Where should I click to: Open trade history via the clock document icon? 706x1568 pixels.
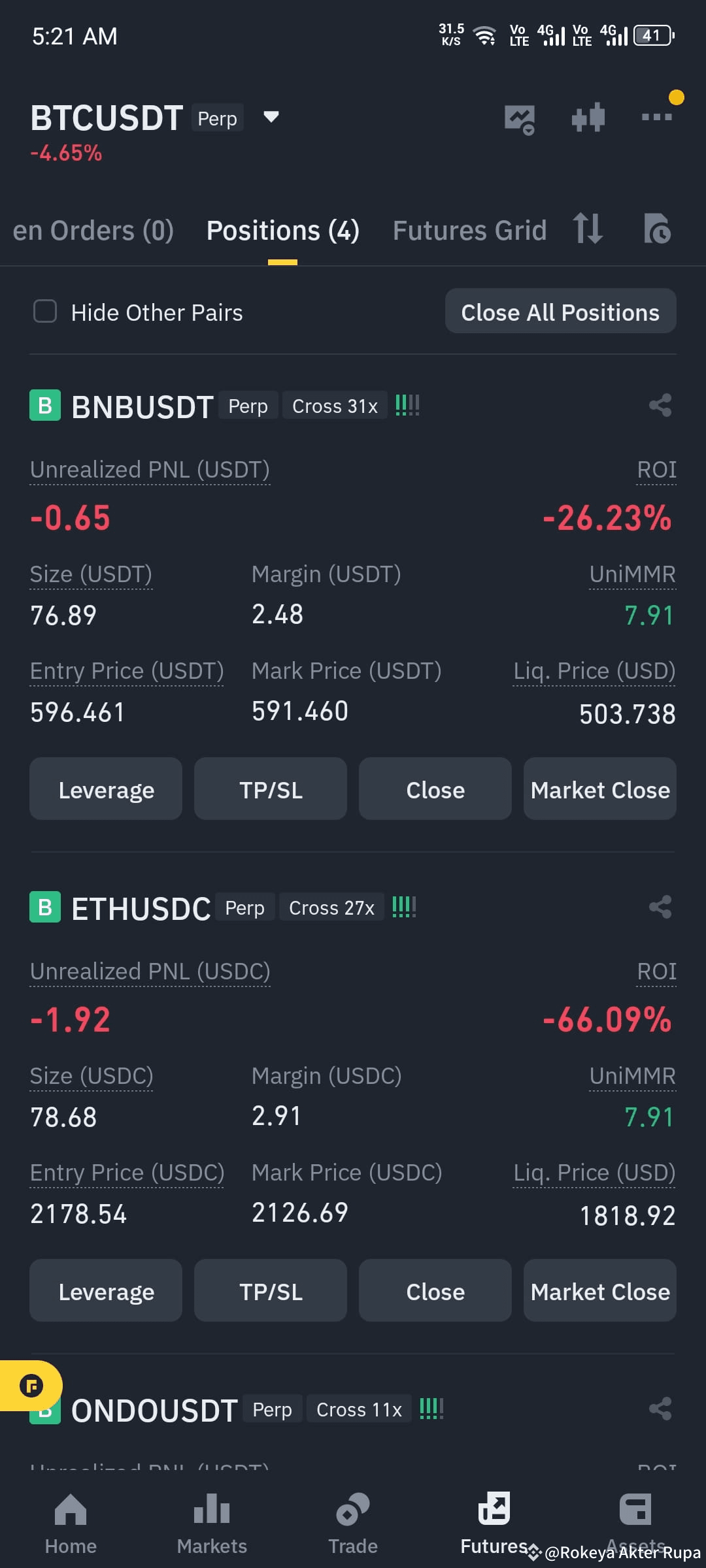pos(657,230)
